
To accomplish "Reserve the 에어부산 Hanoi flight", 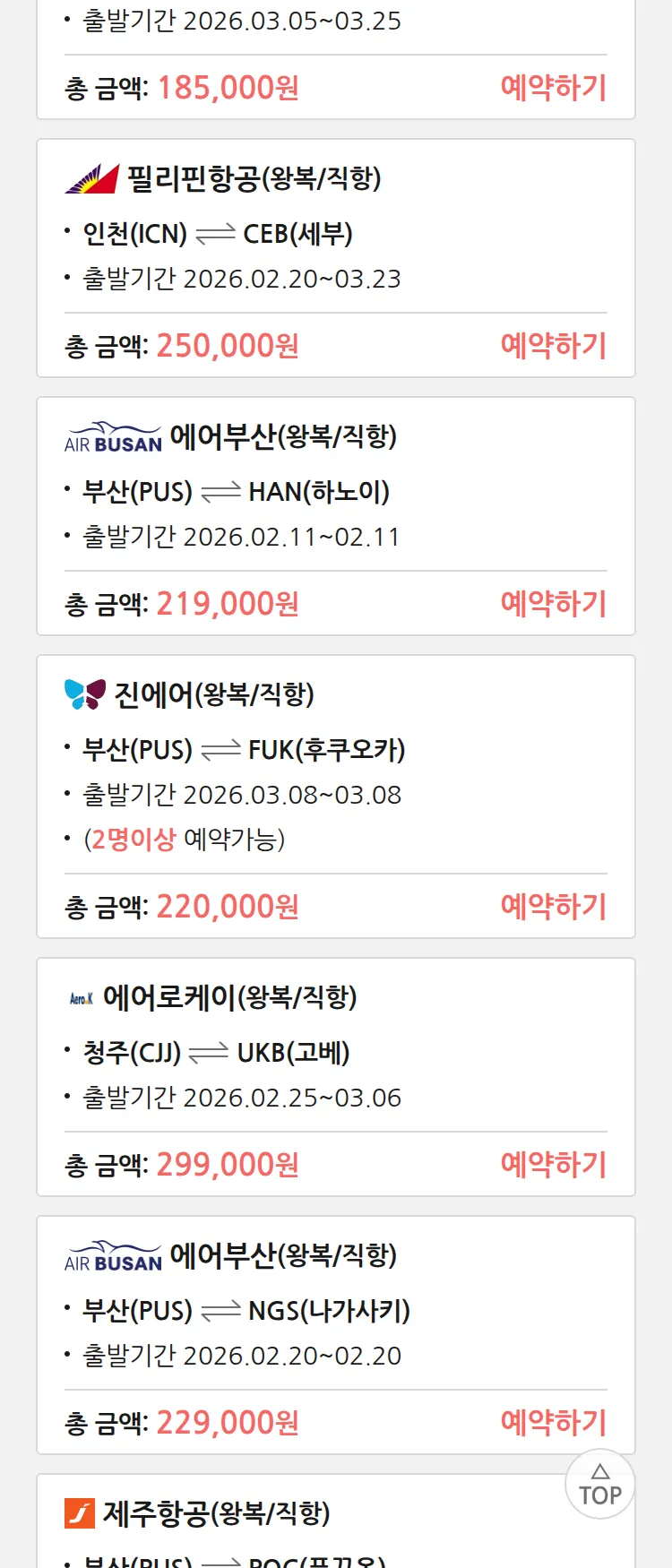I will [x=553, y=604].
